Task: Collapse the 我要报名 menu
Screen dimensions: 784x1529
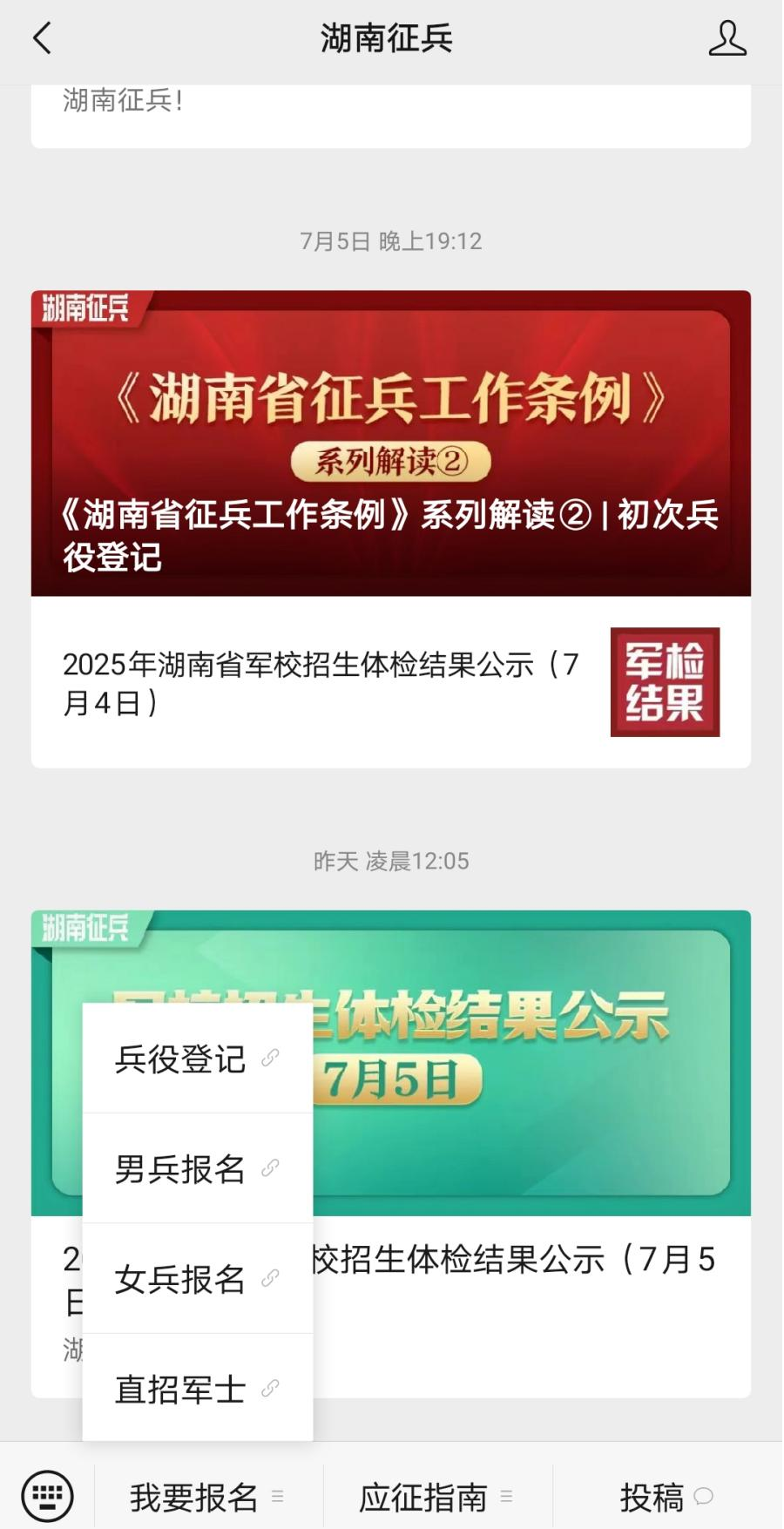Action: pos(207,1498)
